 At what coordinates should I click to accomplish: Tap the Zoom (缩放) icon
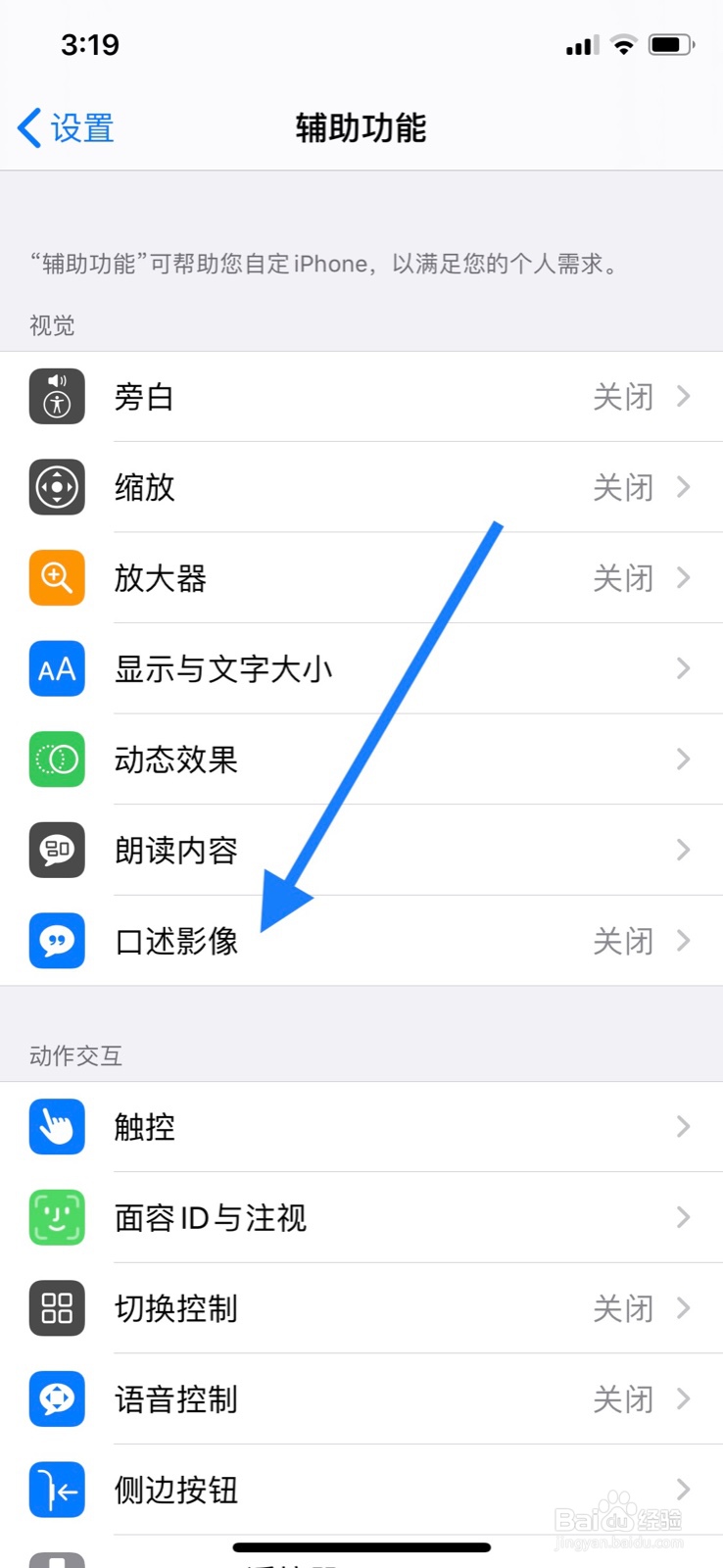tap(56, 487)
